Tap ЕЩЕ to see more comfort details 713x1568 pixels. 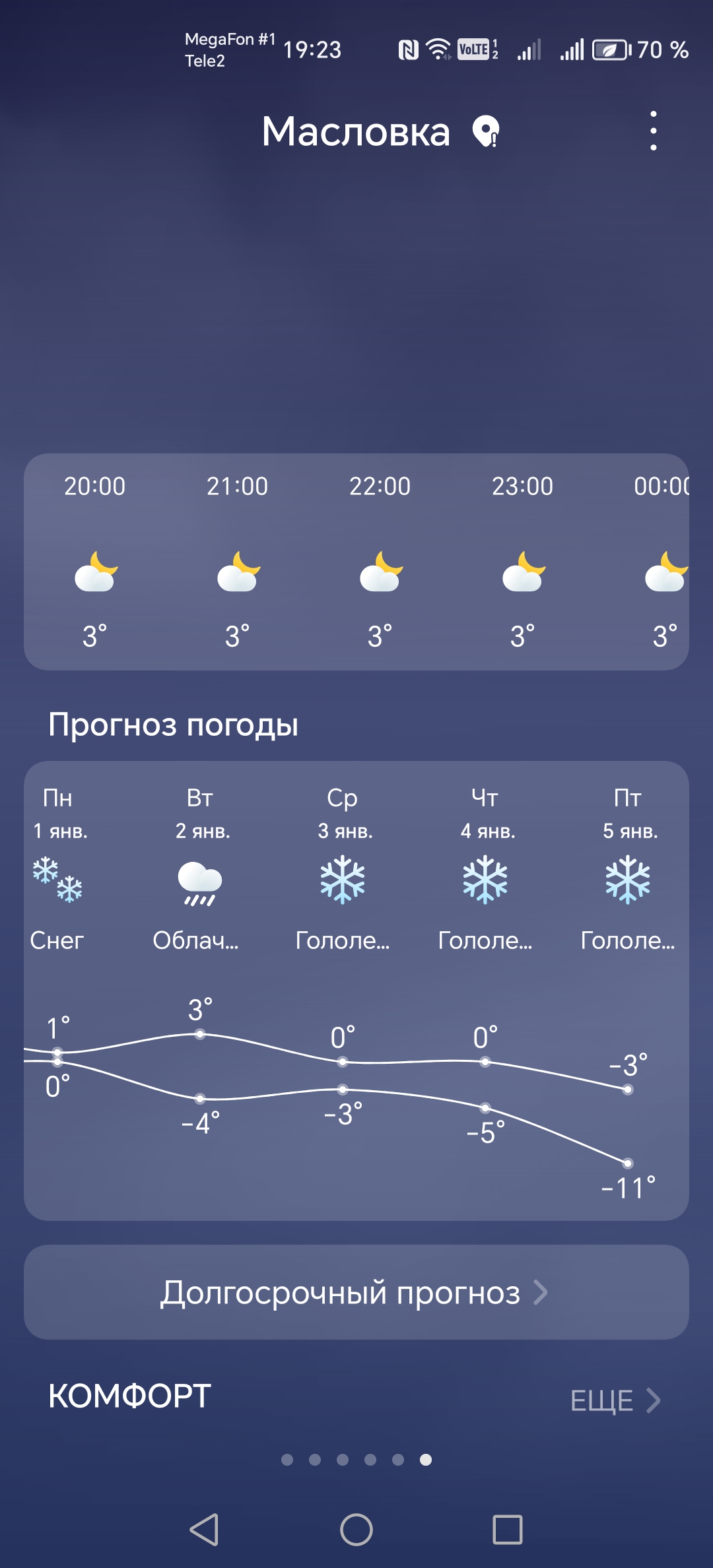pyautogui.click(x=615, y=1400)
